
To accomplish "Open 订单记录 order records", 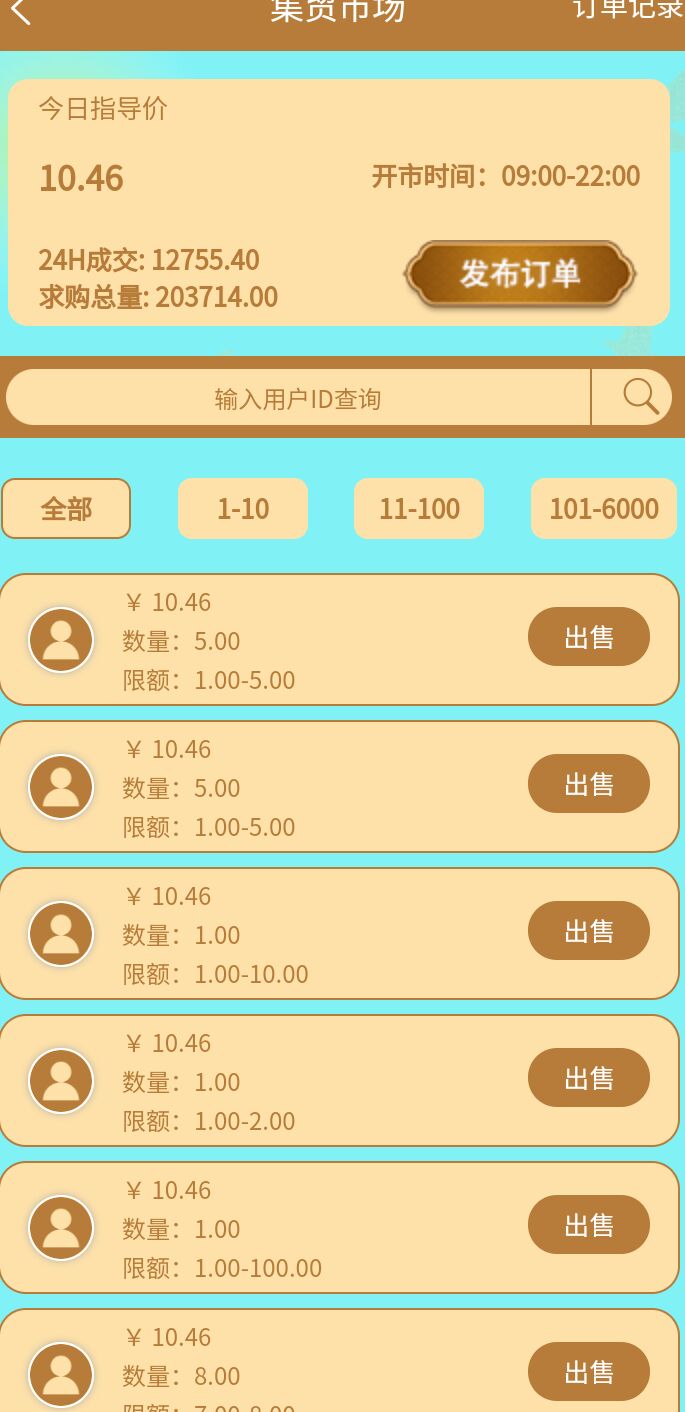I will click(x=627, y=10).
